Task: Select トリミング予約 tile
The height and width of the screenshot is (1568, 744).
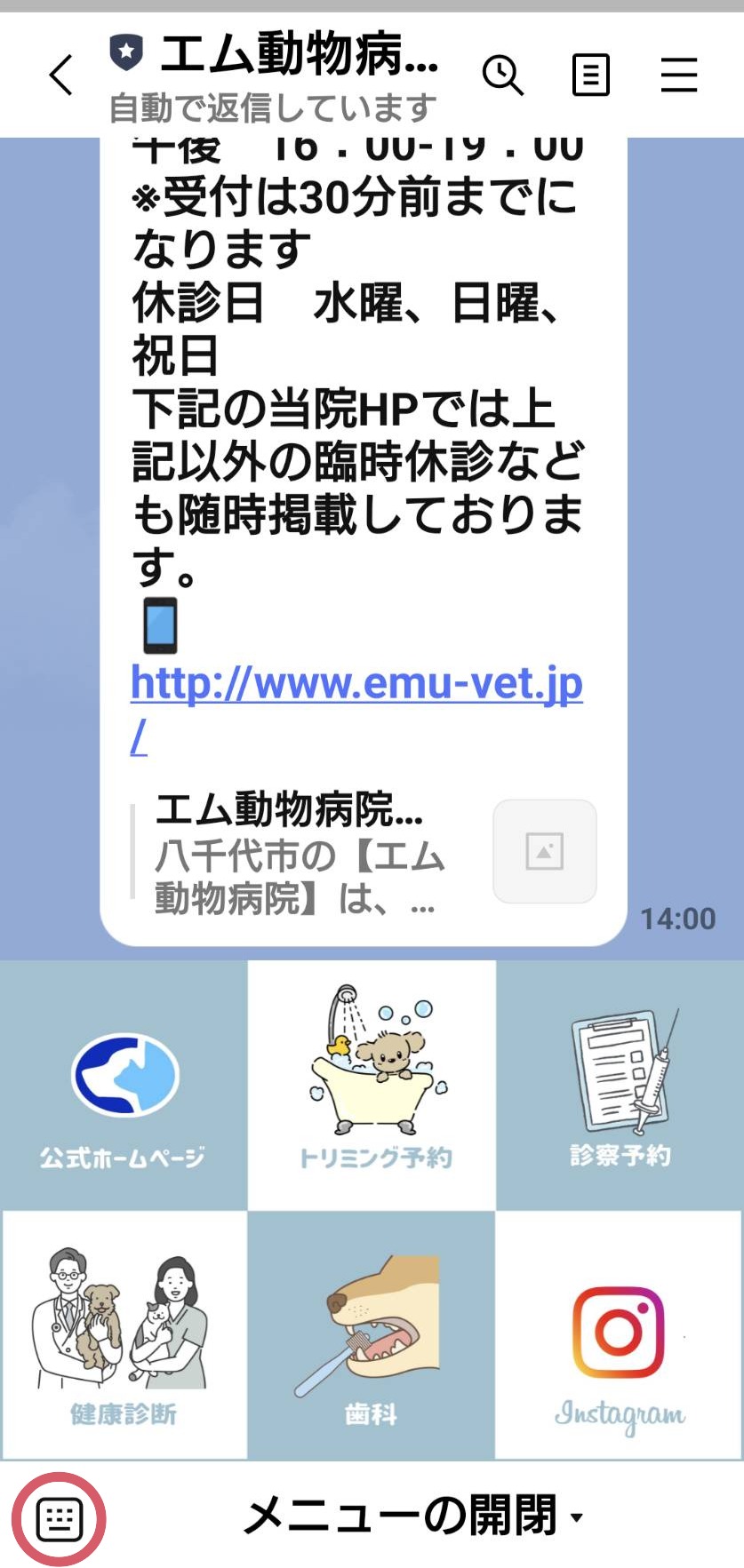Action: [x=372, y=1086]
